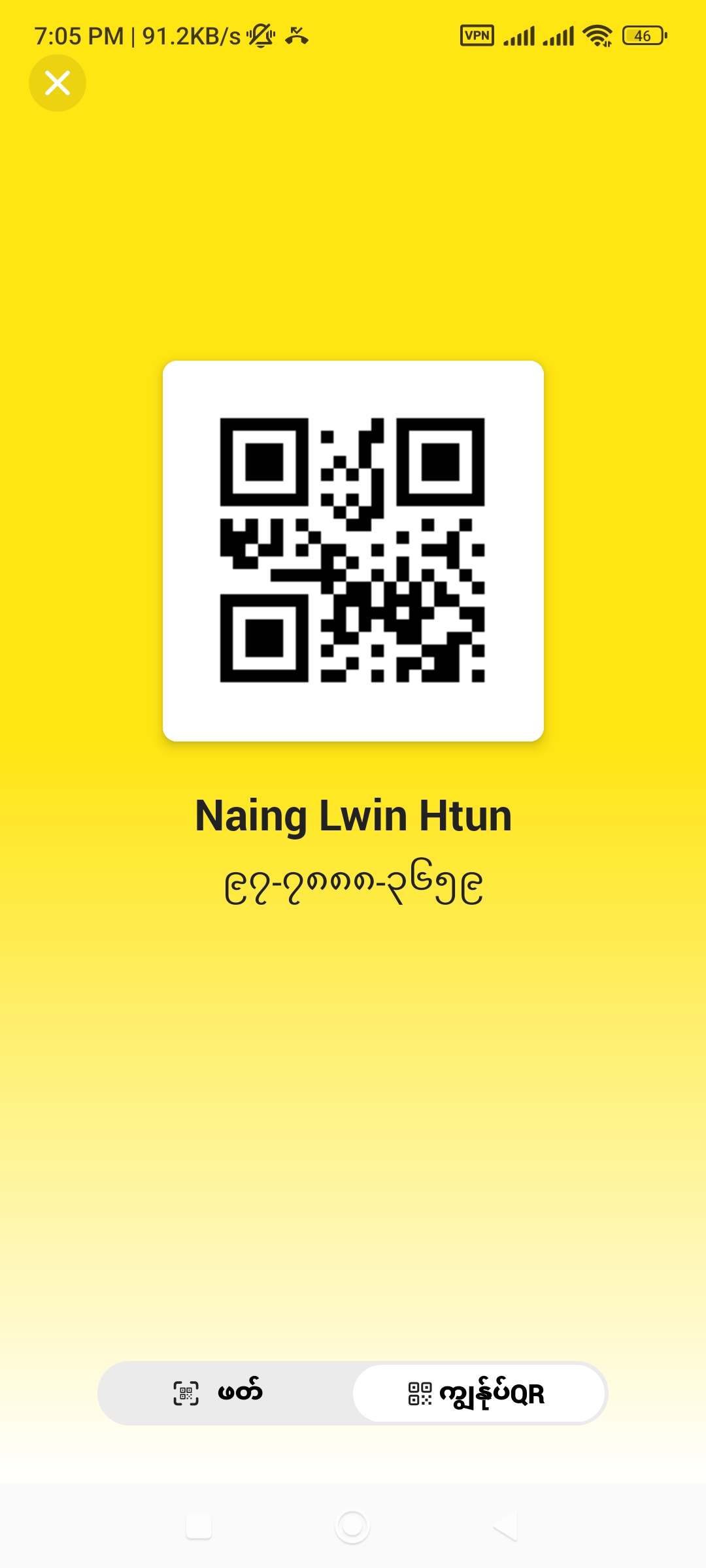The width and height of the screenshot is (706, 1568).
Task: Go to the home screen
Action: [x=352, y=1526]
